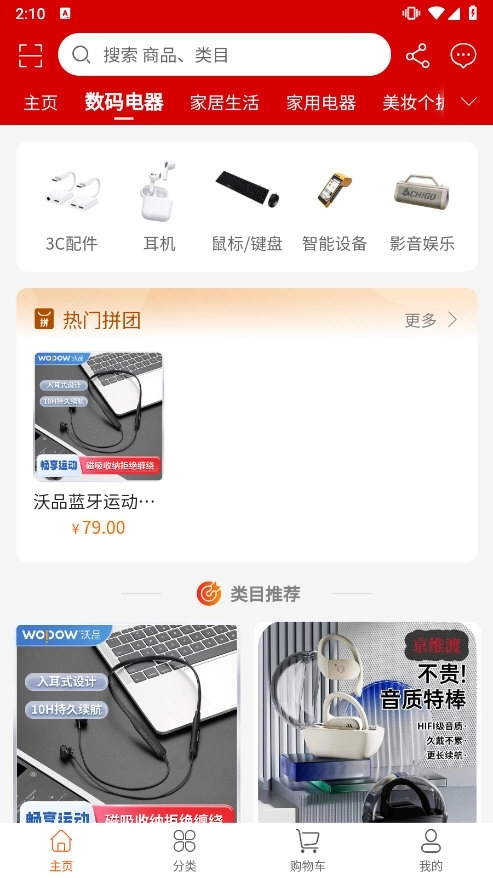This screenshot has width=493, height=878.
Task: Switch to the 家居生活 tab
Action: point(224,103)
